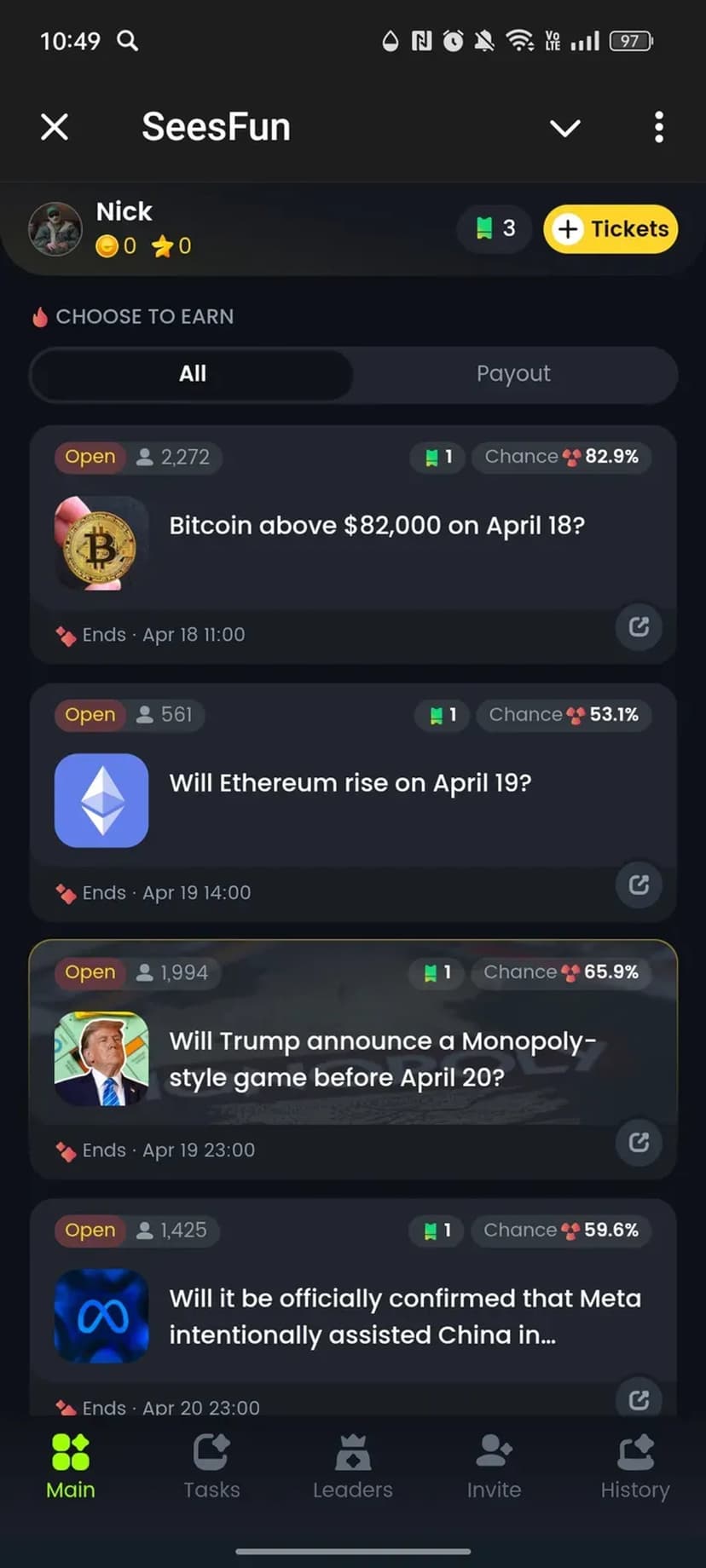Open the Bitcoin above $82,000 prediction card
The height and width of the screenshot is (1568, 706).
377,526
